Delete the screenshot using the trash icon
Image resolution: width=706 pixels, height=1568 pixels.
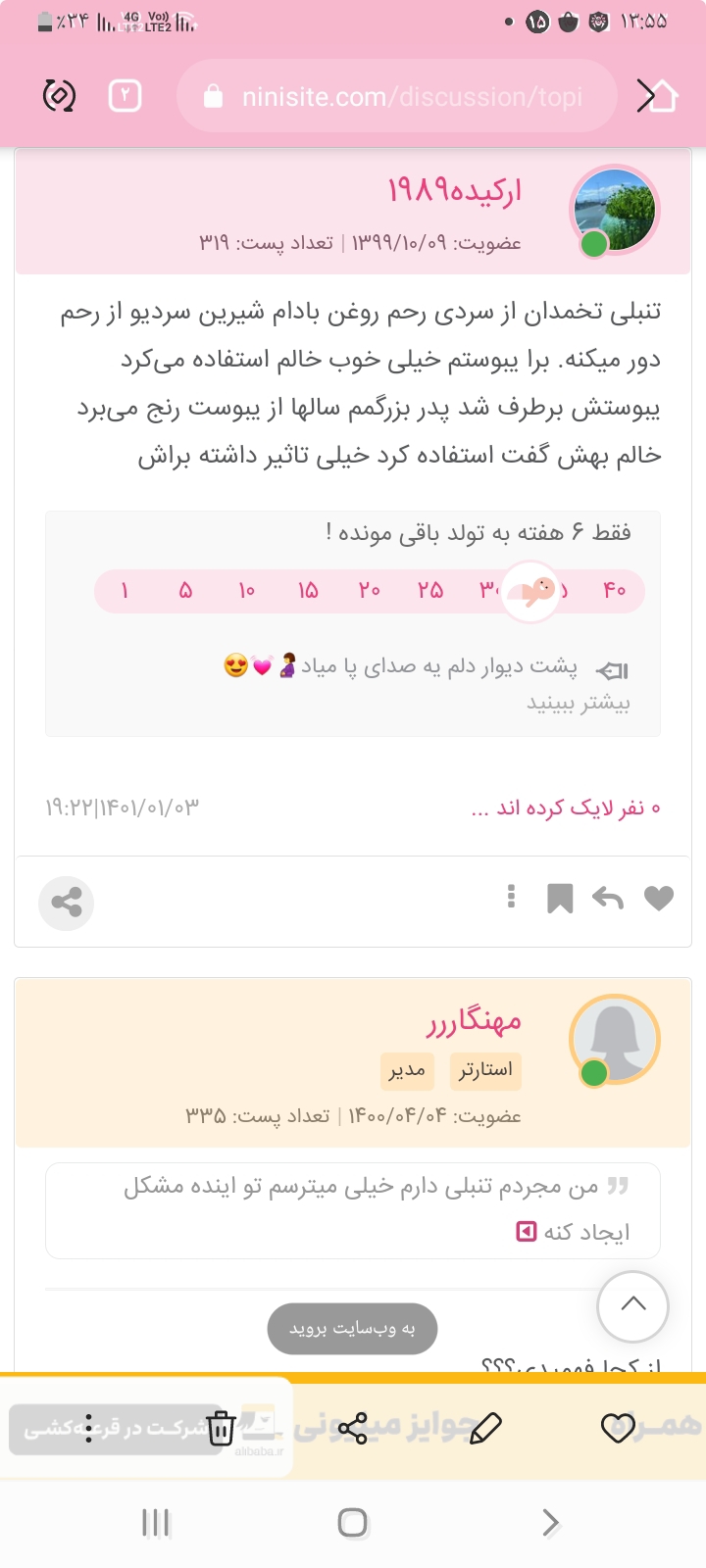(222, 1429)
